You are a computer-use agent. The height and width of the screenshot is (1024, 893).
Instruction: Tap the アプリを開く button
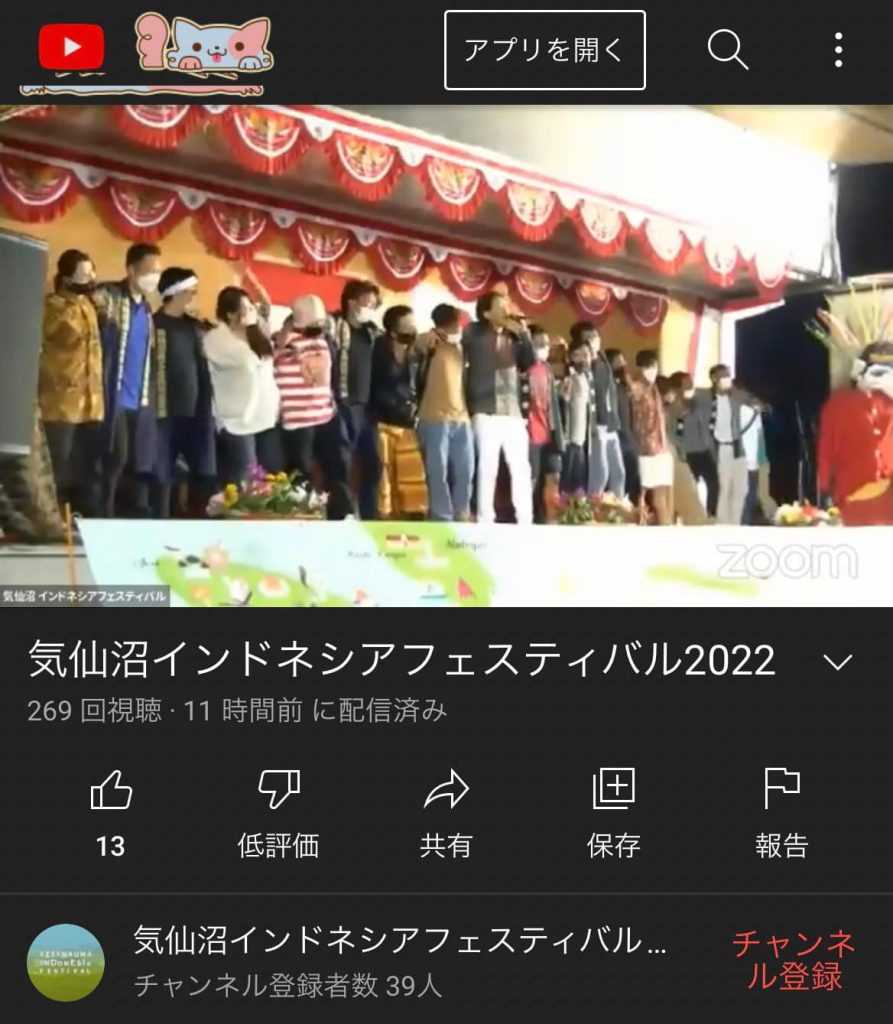point(544,50)
